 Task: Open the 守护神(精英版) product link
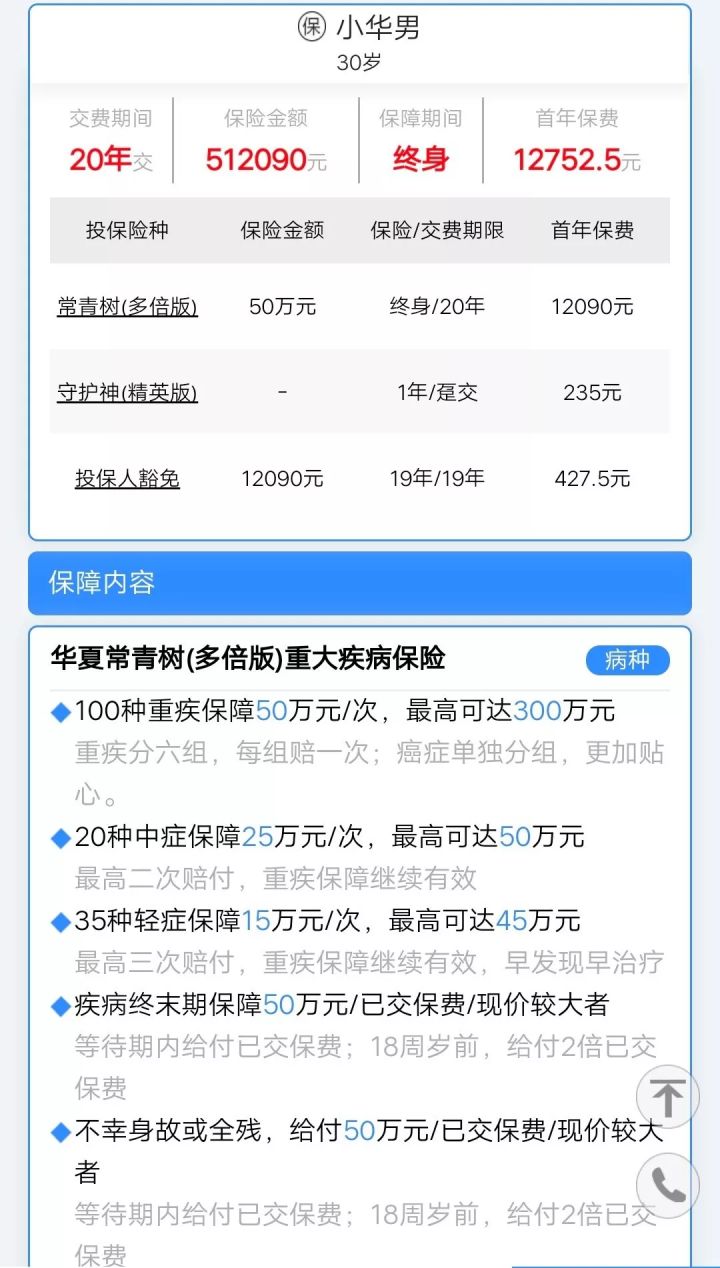pos(127,392)
